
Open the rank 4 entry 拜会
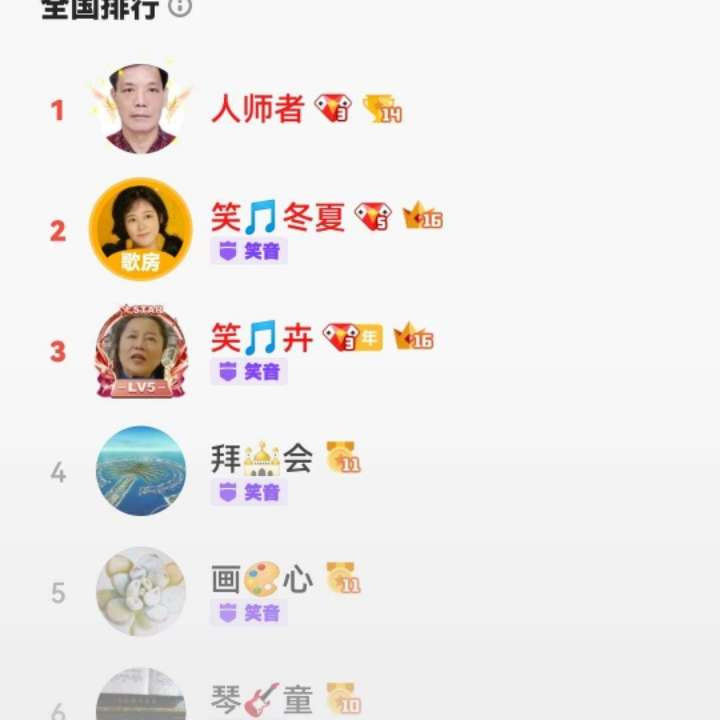point(262,459)
